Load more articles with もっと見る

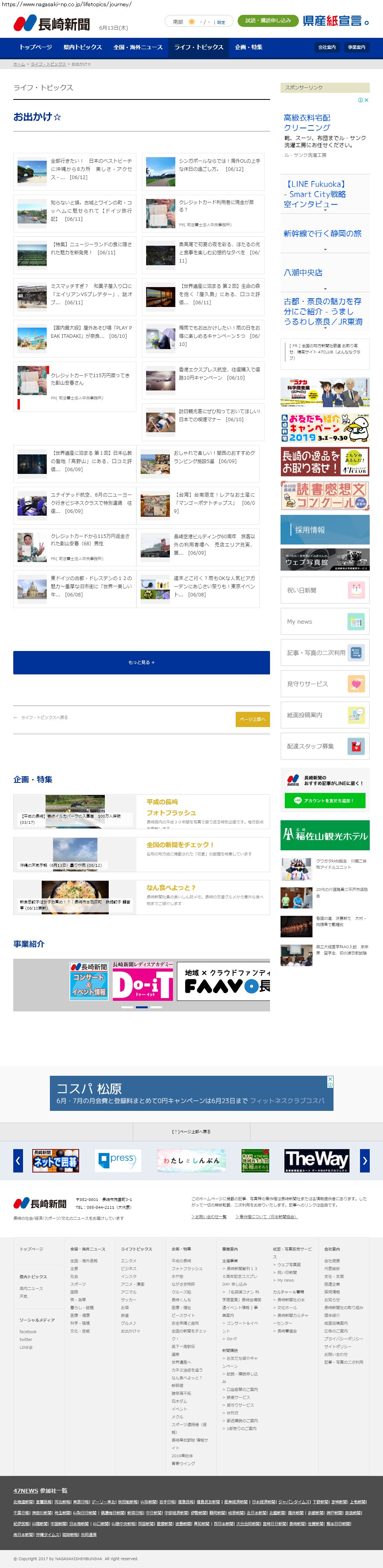point(142,662)
